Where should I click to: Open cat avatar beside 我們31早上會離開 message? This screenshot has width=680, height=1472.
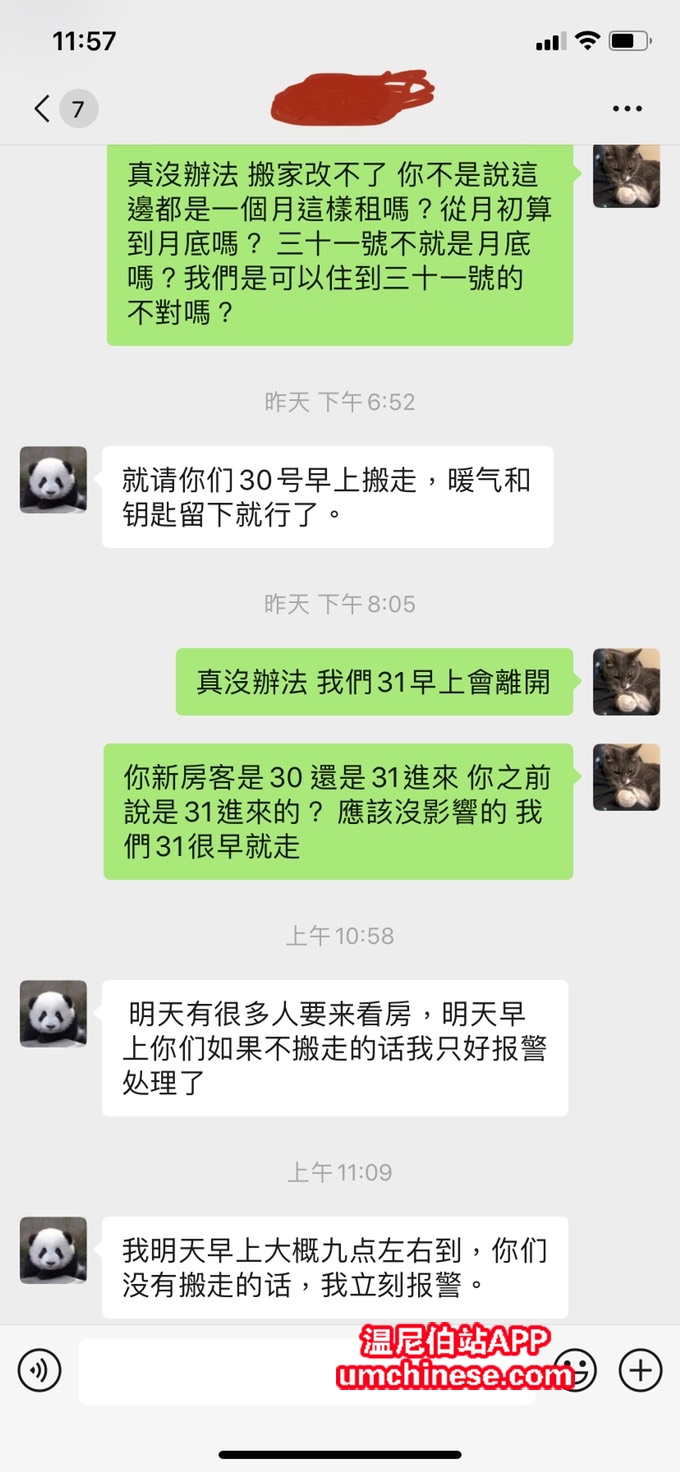626,682
